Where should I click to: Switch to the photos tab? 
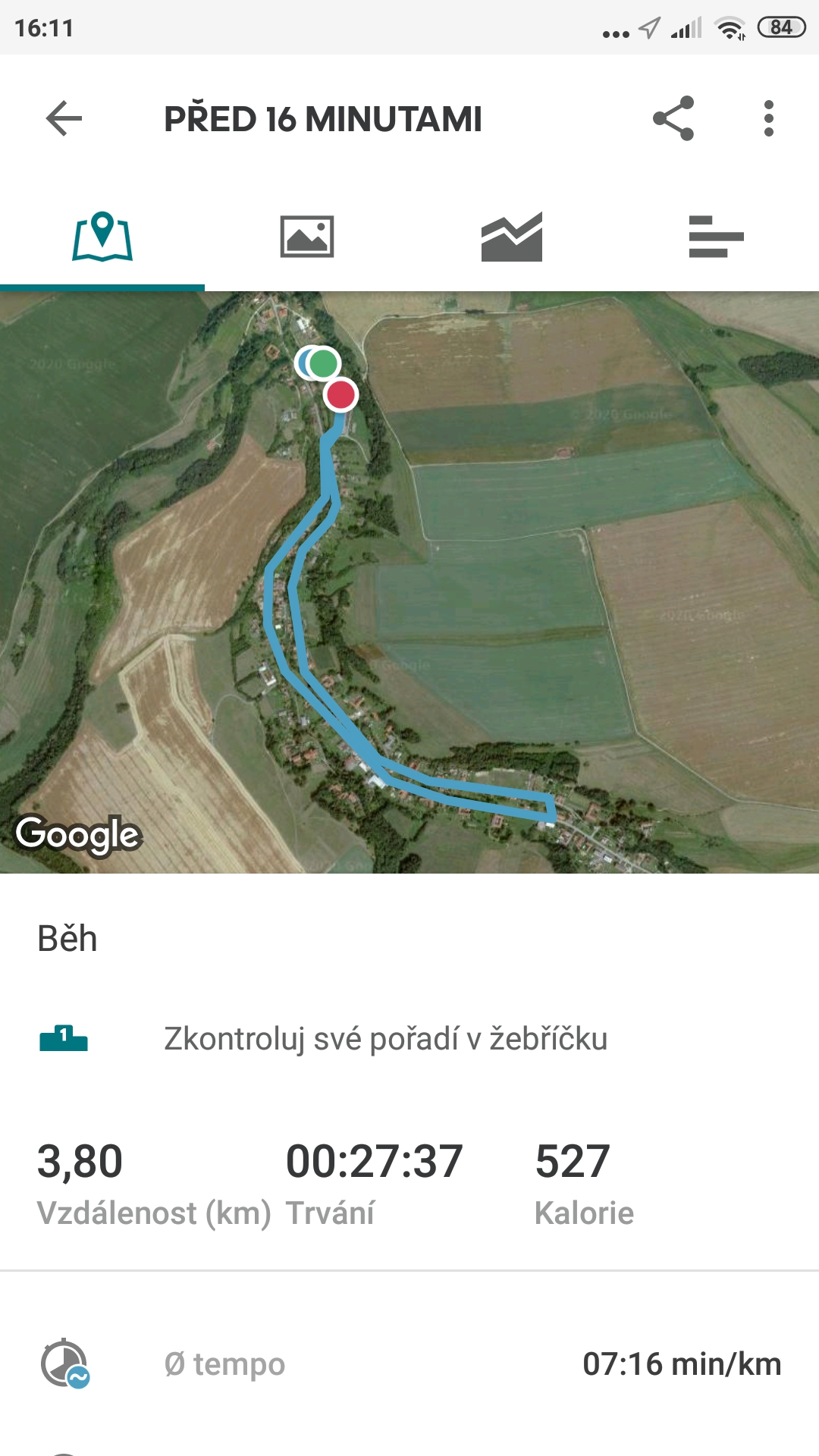click(307, 237)
